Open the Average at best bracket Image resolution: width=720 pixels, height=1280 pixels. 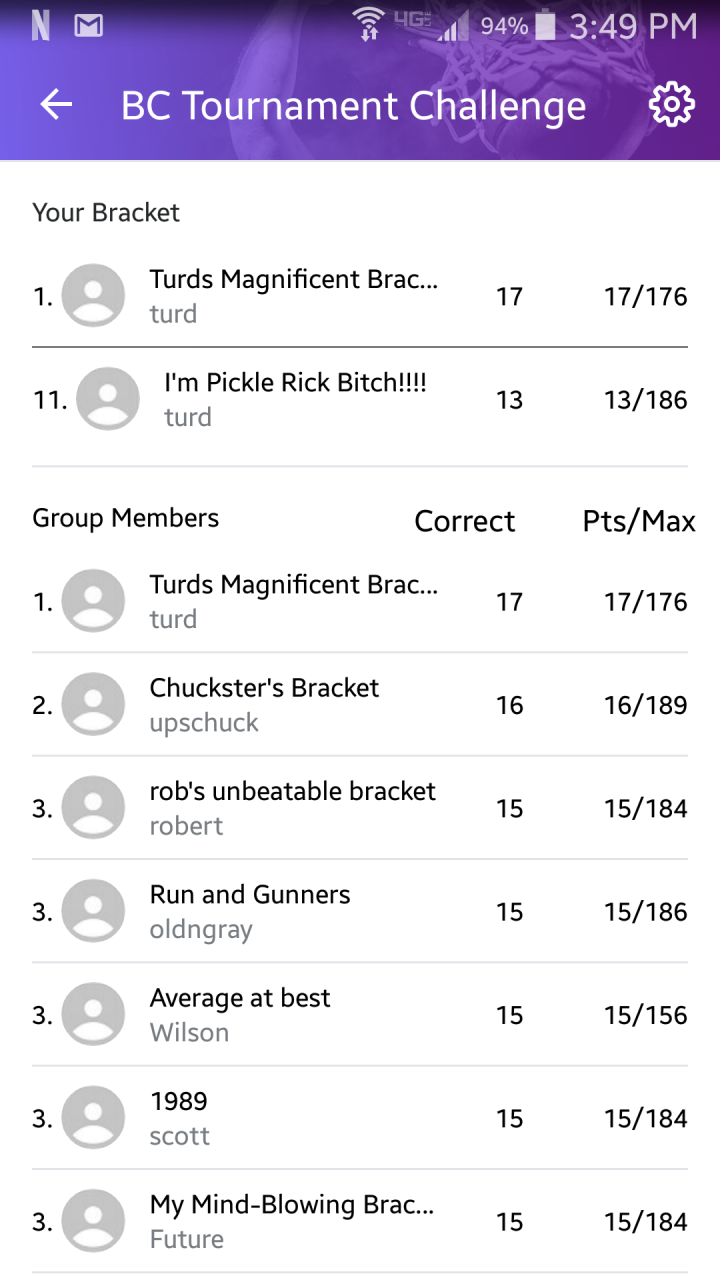[360, 1015]
